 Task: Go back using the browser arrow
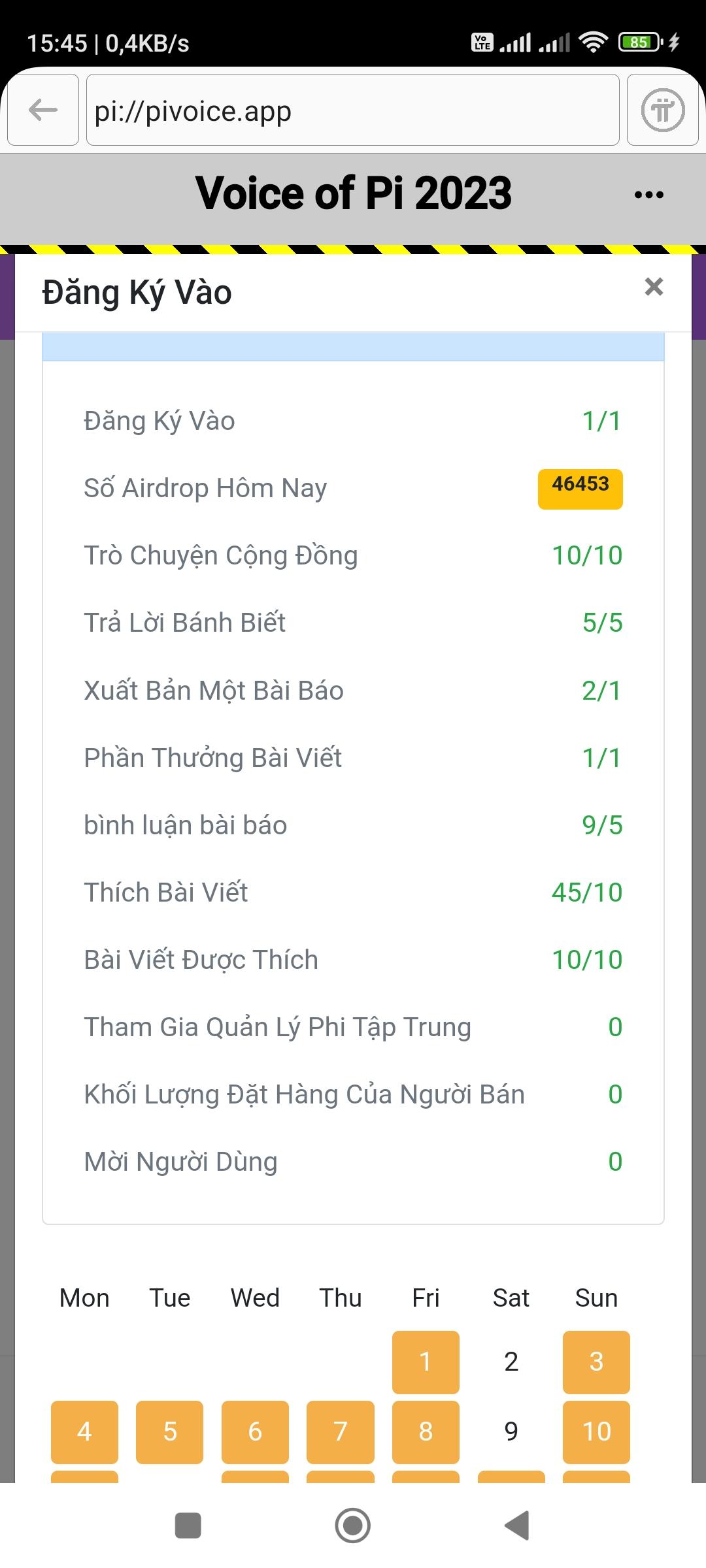[x=43, y=110]
